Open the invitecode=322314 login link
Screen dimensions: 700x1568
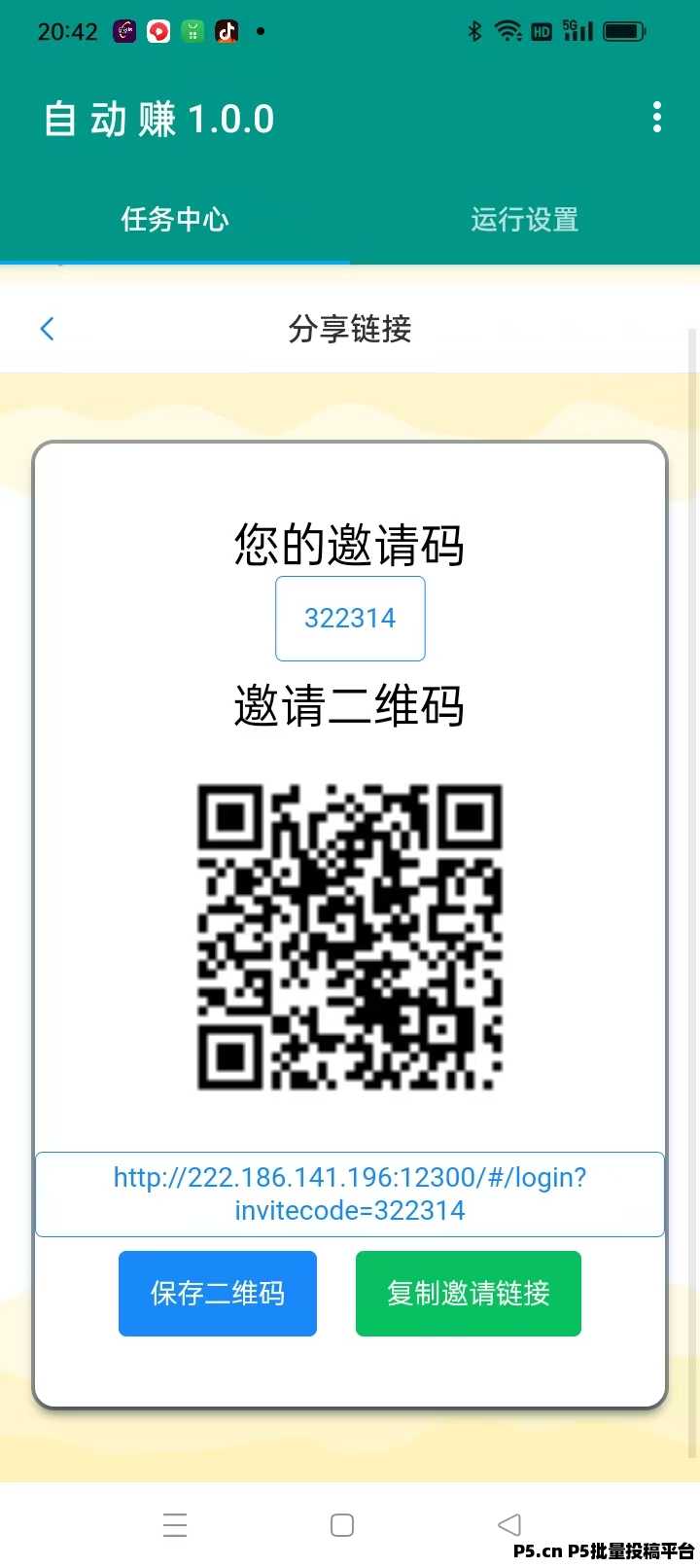pos(350,1194)
